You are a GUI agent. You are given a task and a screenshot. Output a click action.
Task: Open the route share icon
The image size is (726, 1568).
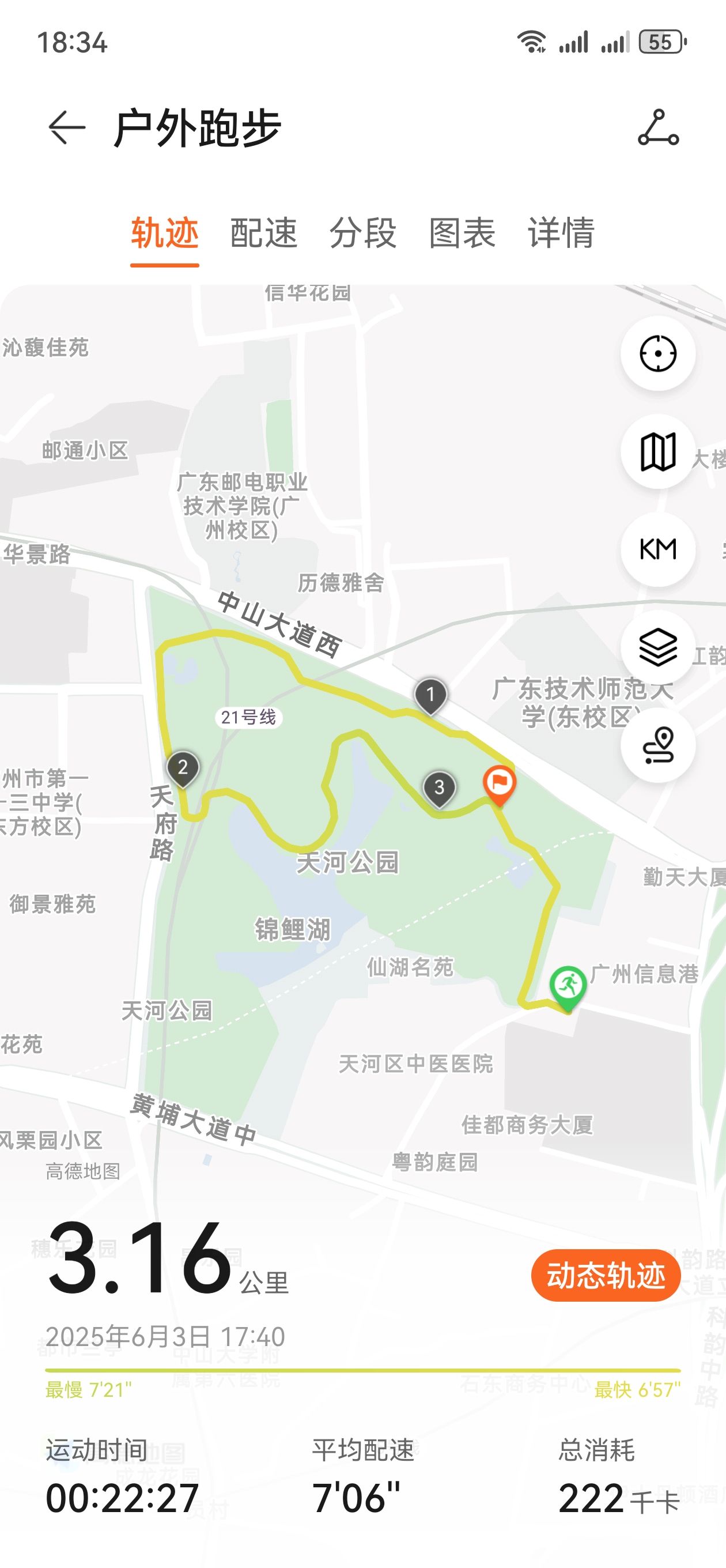[x=658, y=127]
